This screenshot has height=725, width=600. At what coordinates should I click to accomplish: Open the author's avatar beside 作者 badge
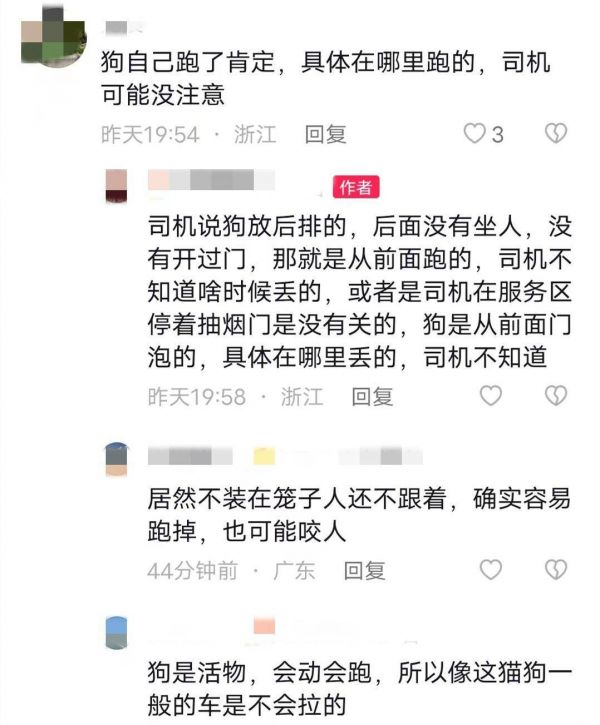point(118,184)
